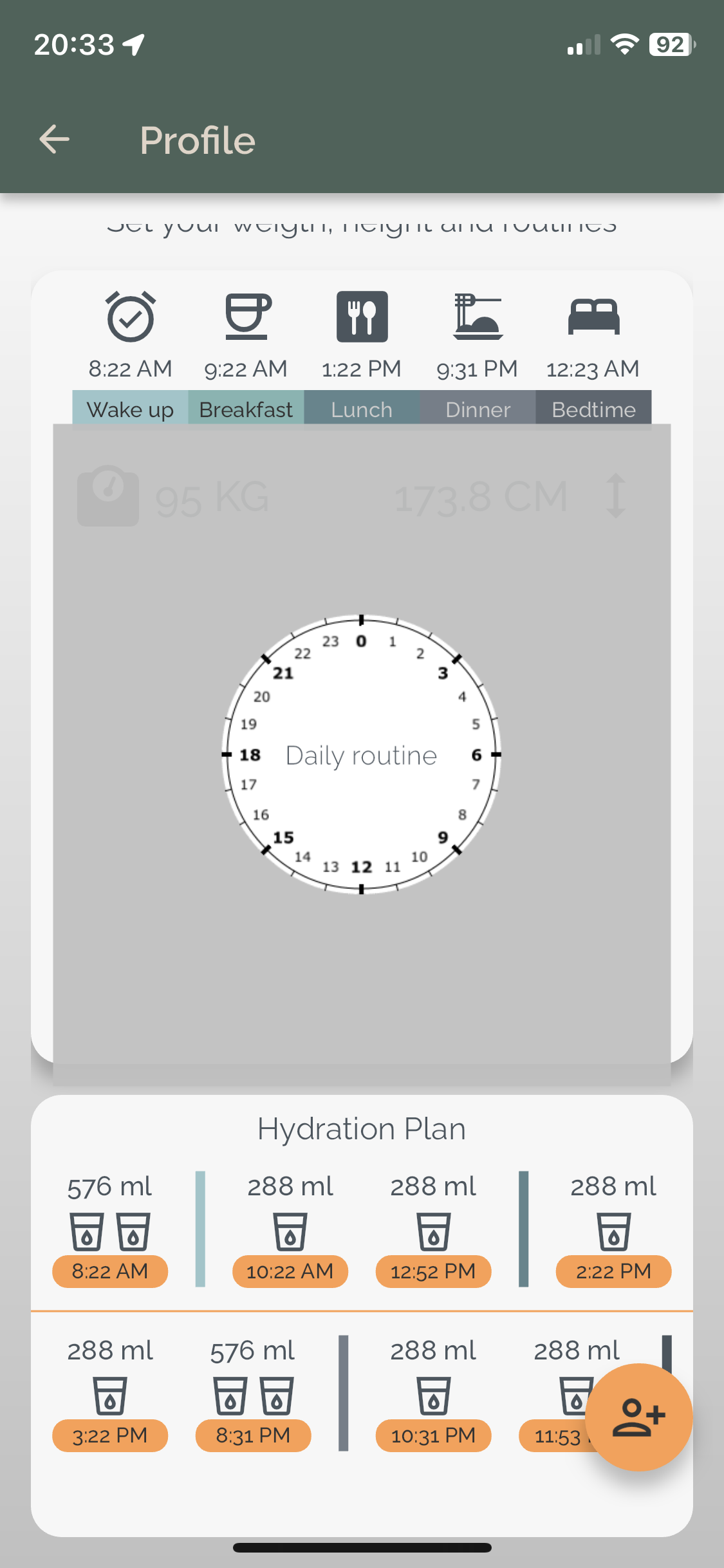Open the Bedtime tab
Image resolution: width=724 pixels, height=1568 pixels.
(x=593, y=409)
